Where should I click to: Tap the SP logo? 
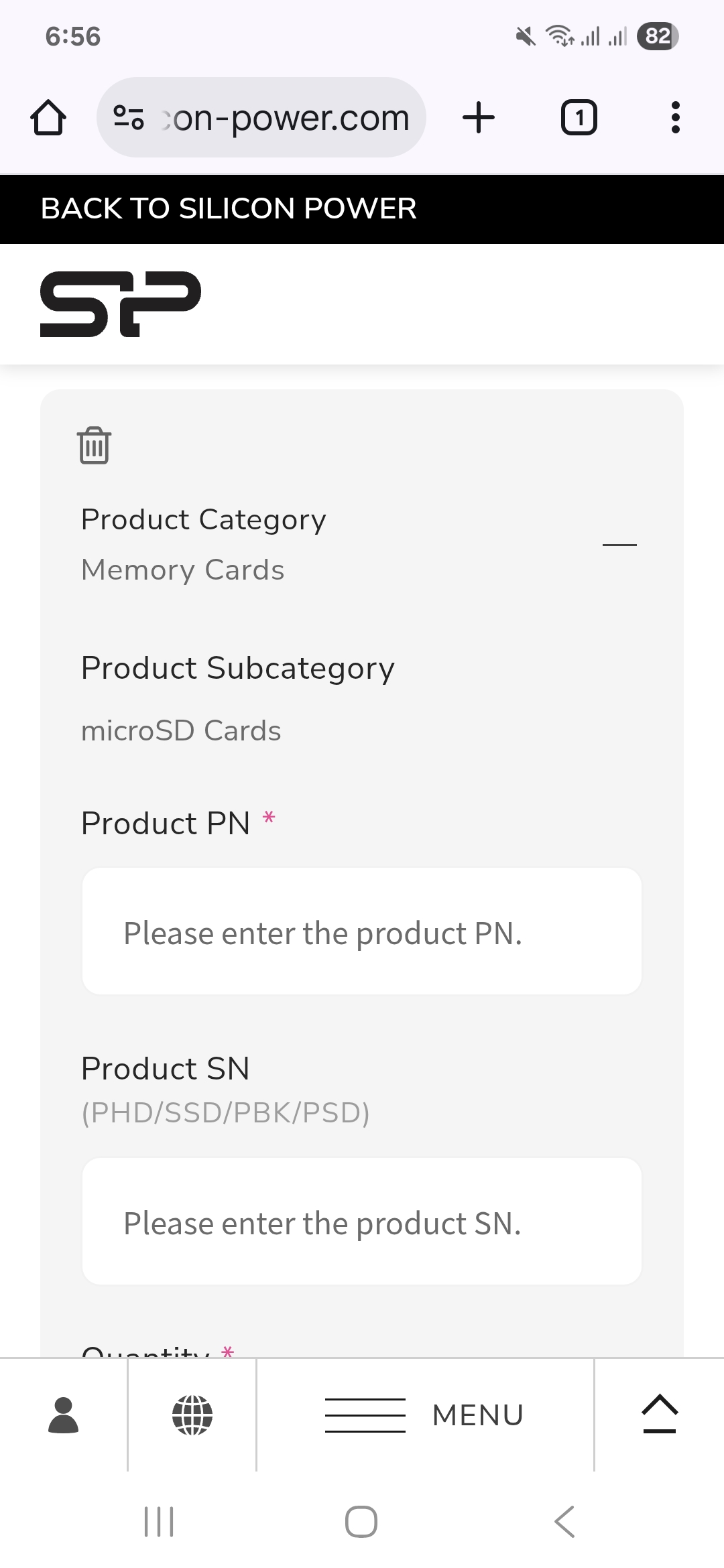121,304
